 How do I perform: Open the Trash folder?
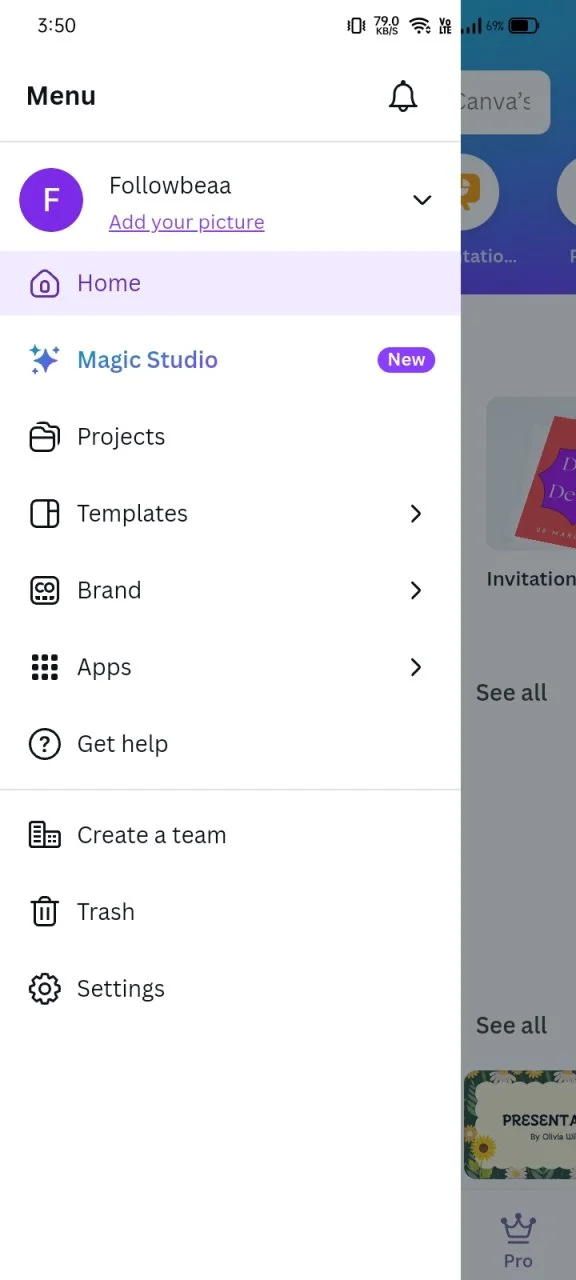pos(230,912)
